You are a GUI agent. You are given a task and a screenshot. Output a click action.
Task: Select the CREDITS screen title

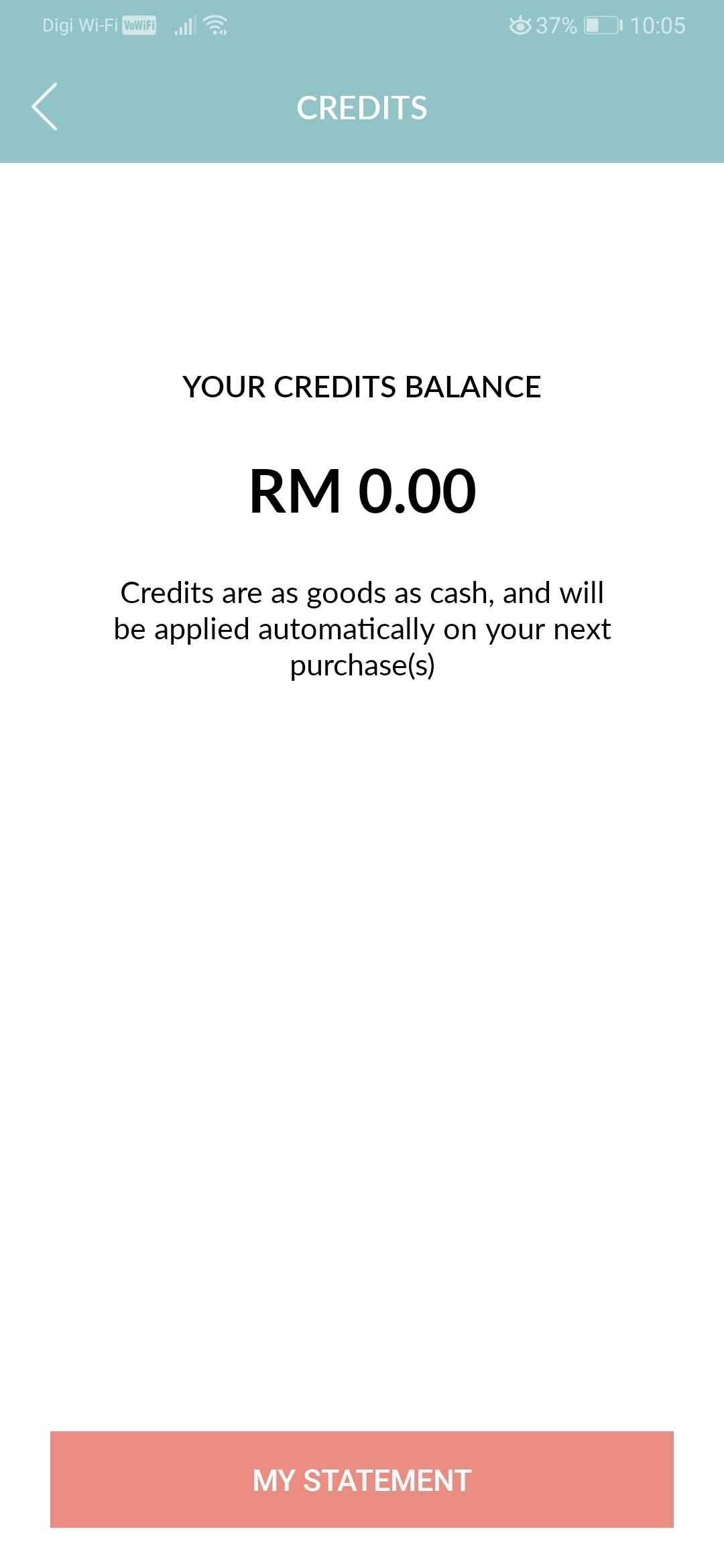tap(362, 107)
